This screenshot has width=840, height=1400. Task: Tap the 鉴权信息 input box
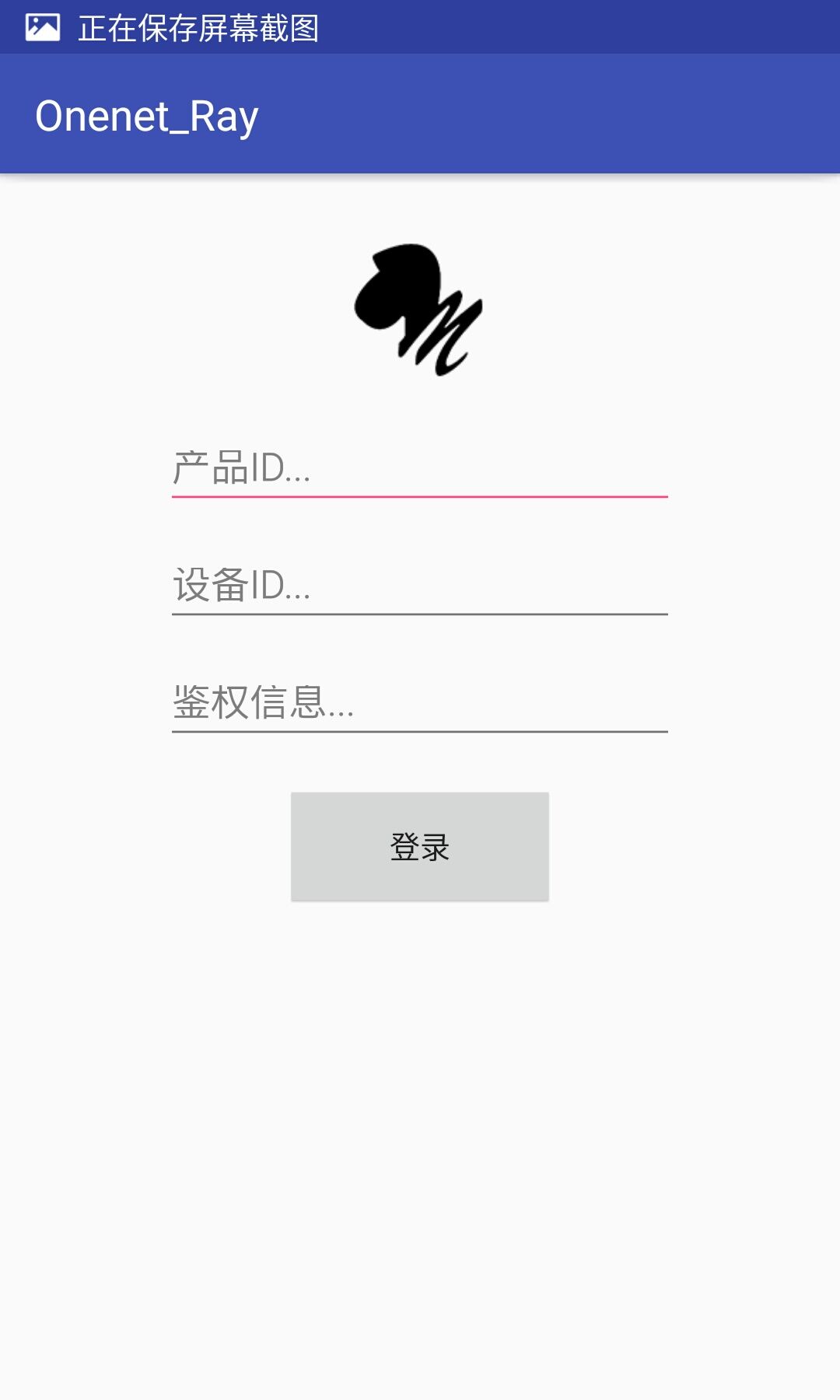(x=419, y=703)
